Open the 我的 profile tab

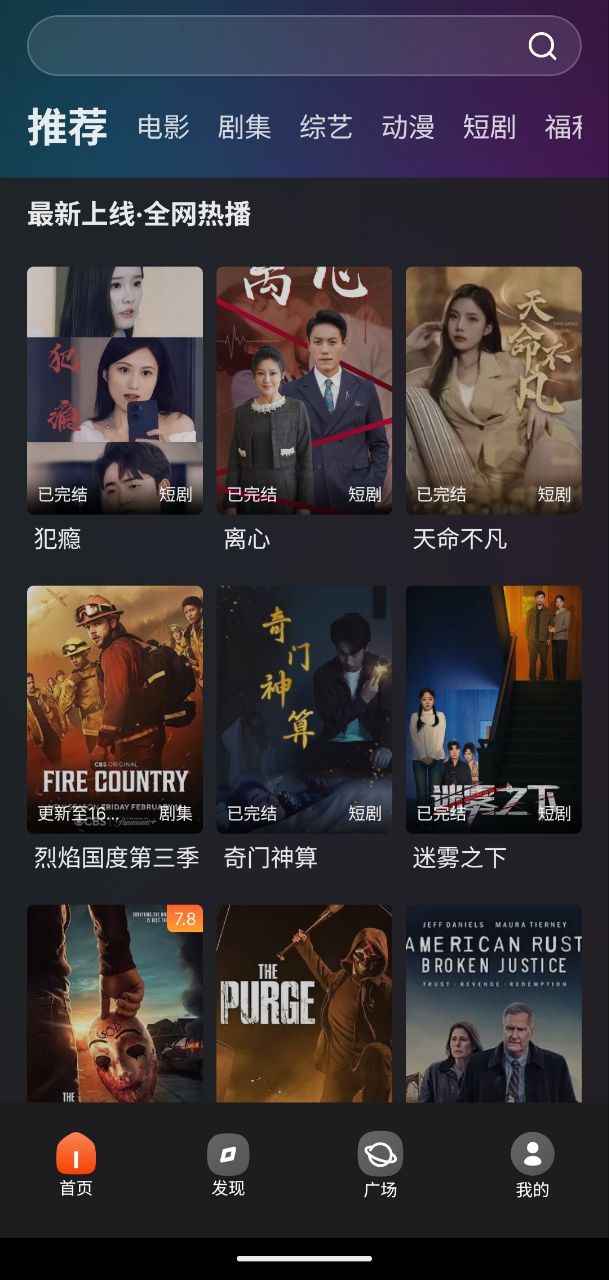pyautogui.click(x=532, y=1166)
